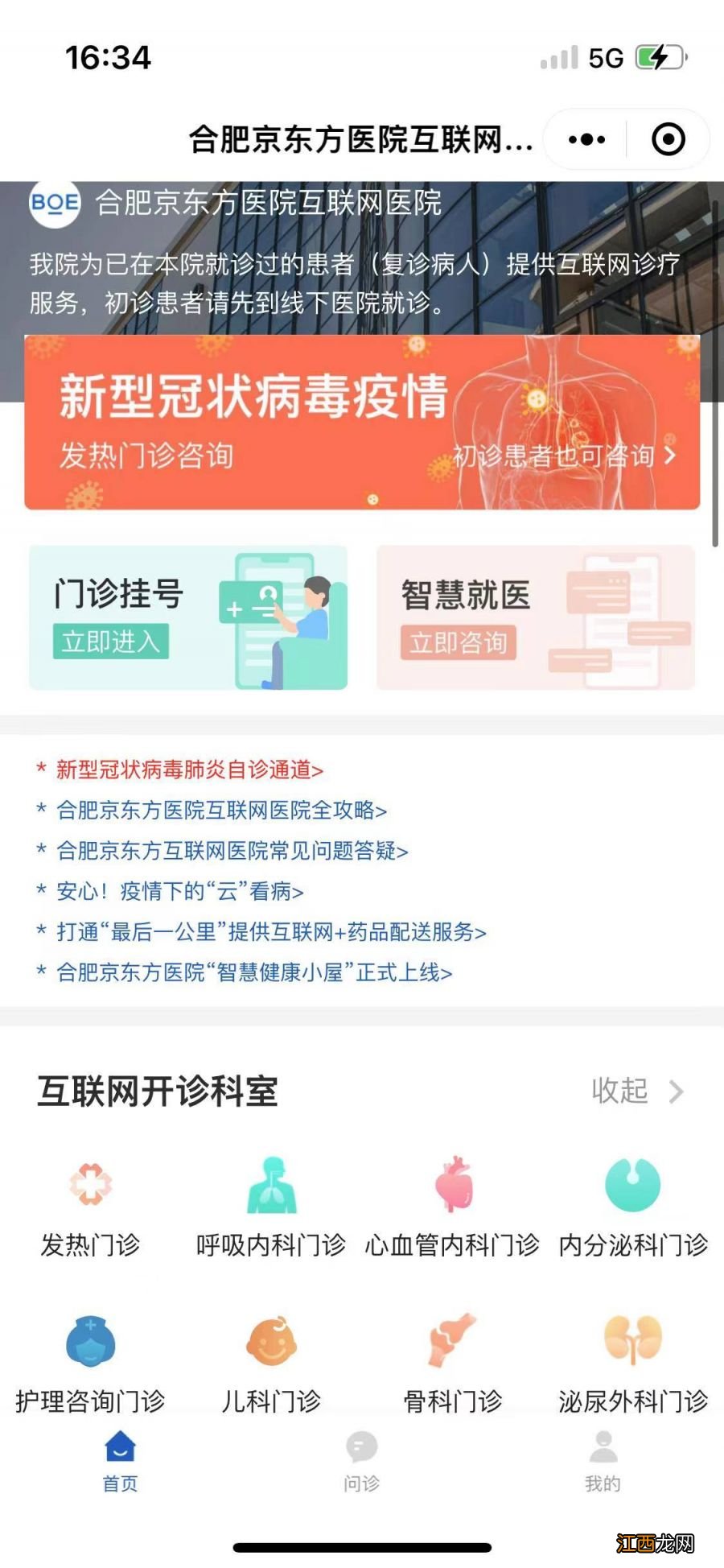Image resolution: width=724 pixels, height=1568 pixels.
Task: Open the 呼吸内科门诊 respiratory department icon
Action: tap(271, 1186)
